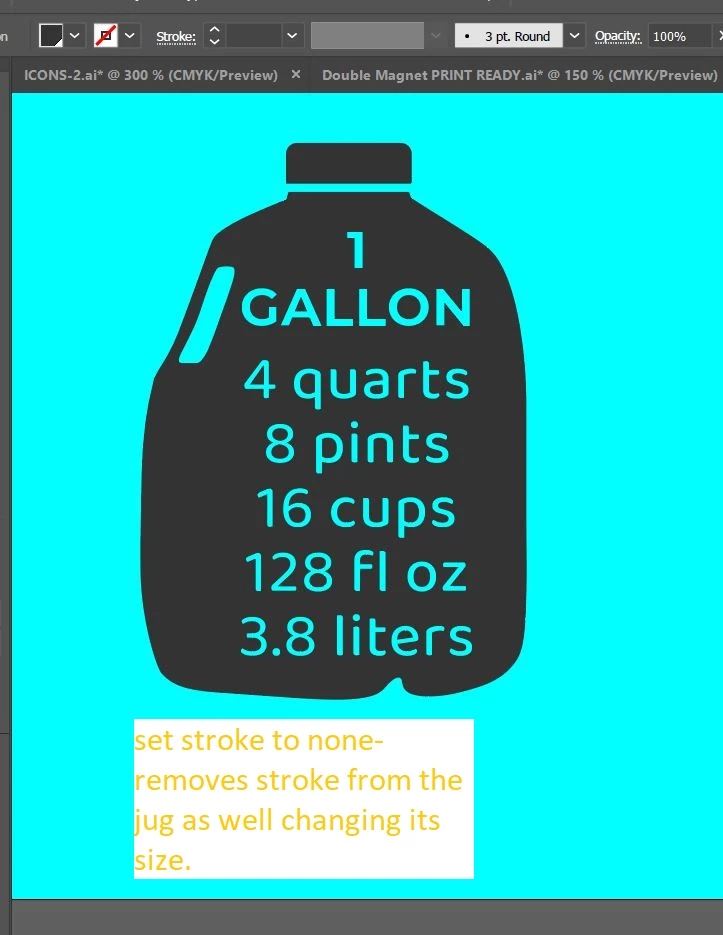Expand the stroke weight dropdown
This screenshot has width=723, height=935.
point(292,36)
